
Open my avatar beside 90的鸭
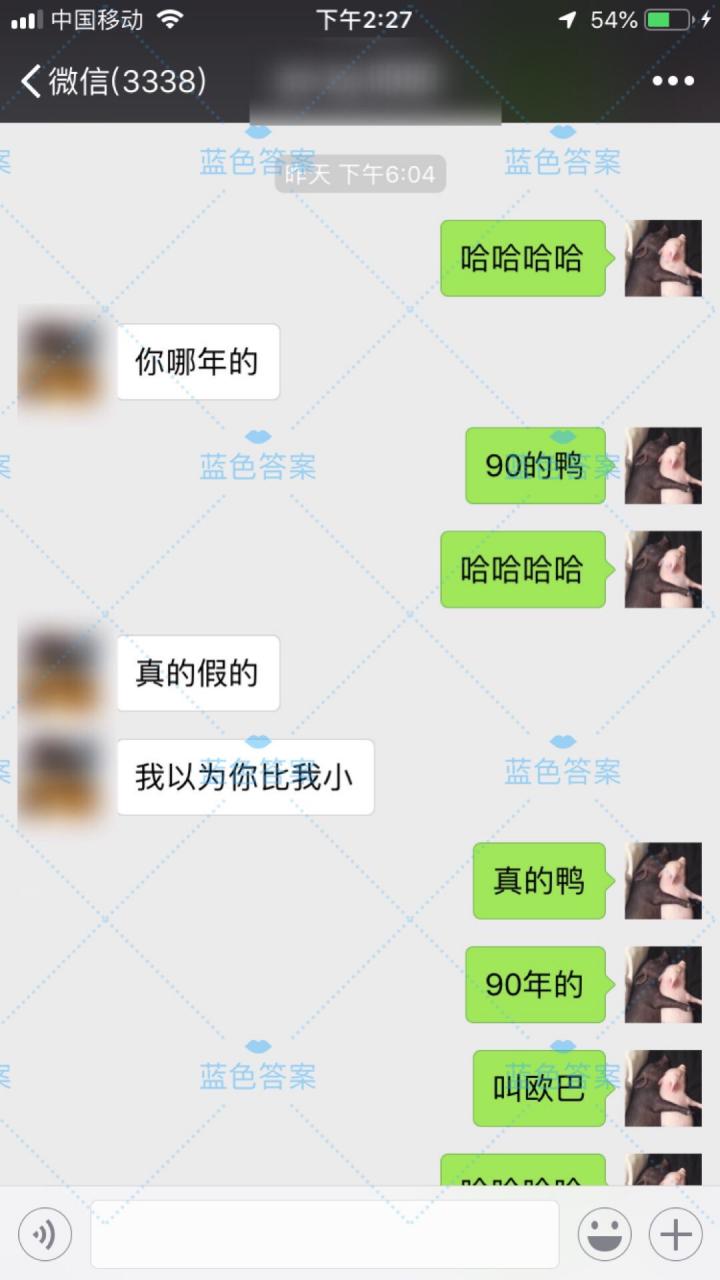663,466
